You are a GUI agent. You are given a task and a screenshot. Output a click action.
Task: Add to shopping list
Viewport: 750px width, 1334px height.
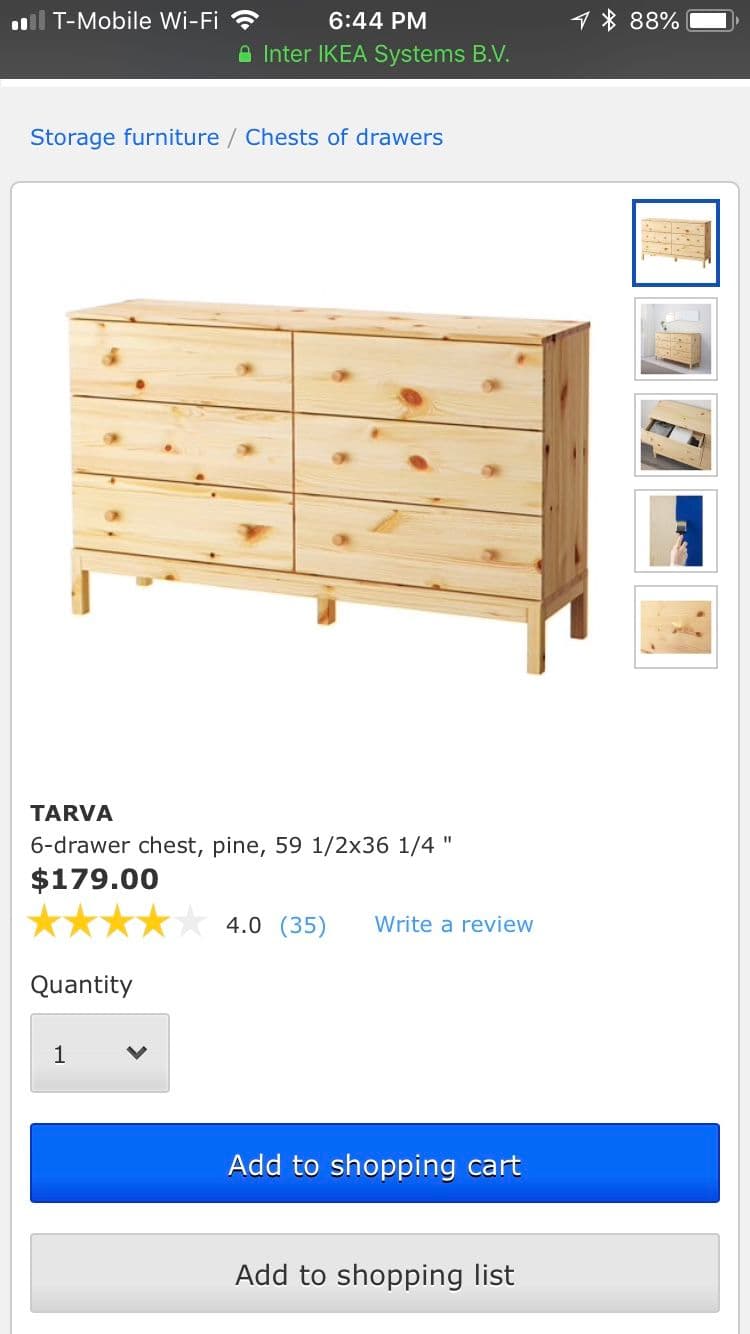click(375, 1273)
